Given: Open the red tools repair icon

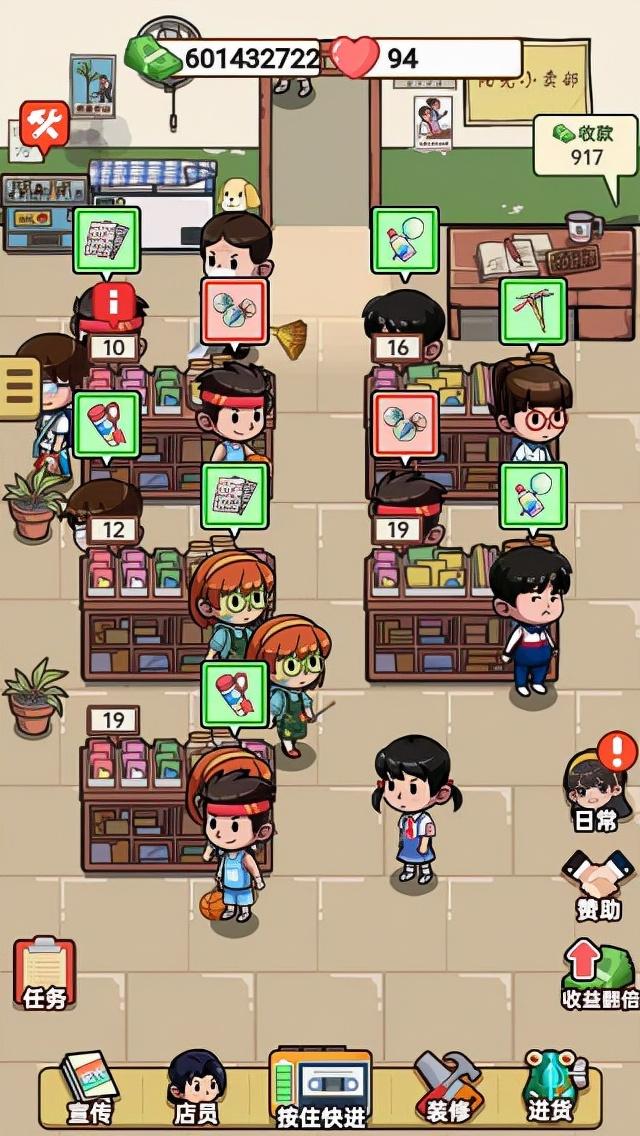Looking at the screenshot, I should [44, 126].
